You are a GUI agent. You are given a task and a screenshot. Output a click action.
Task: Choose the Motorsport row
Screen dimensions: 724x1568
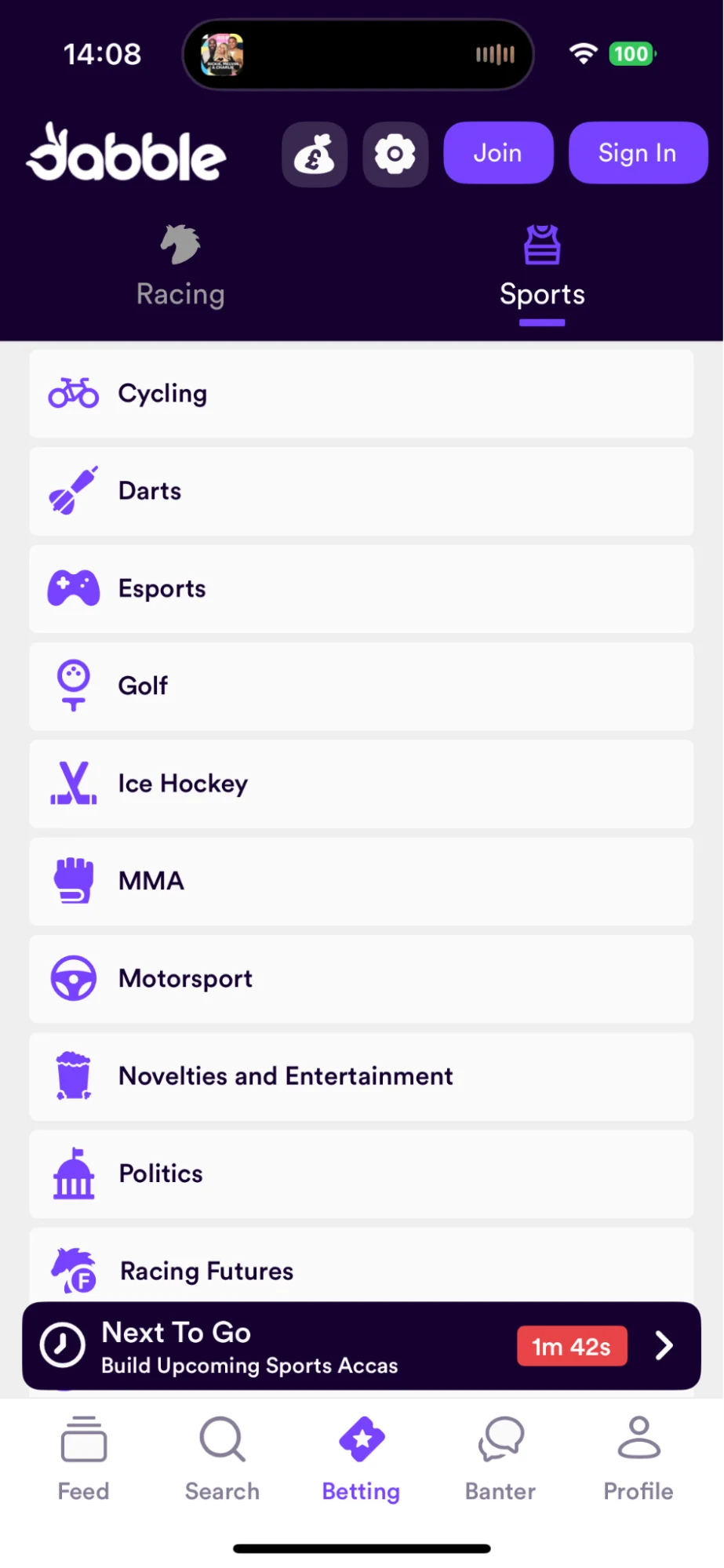362,979
